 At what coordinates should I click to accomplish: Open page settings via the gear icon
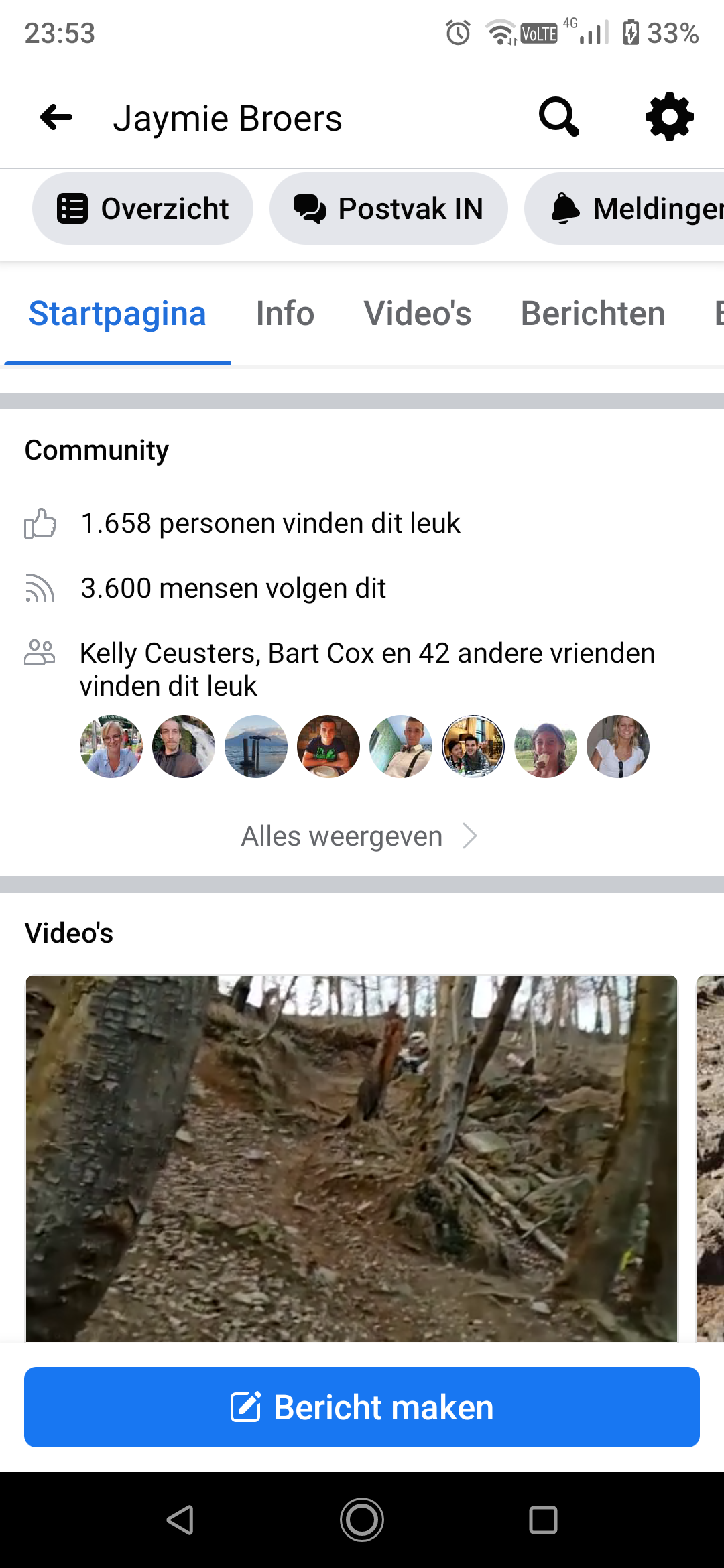click(x=669, y=117)
